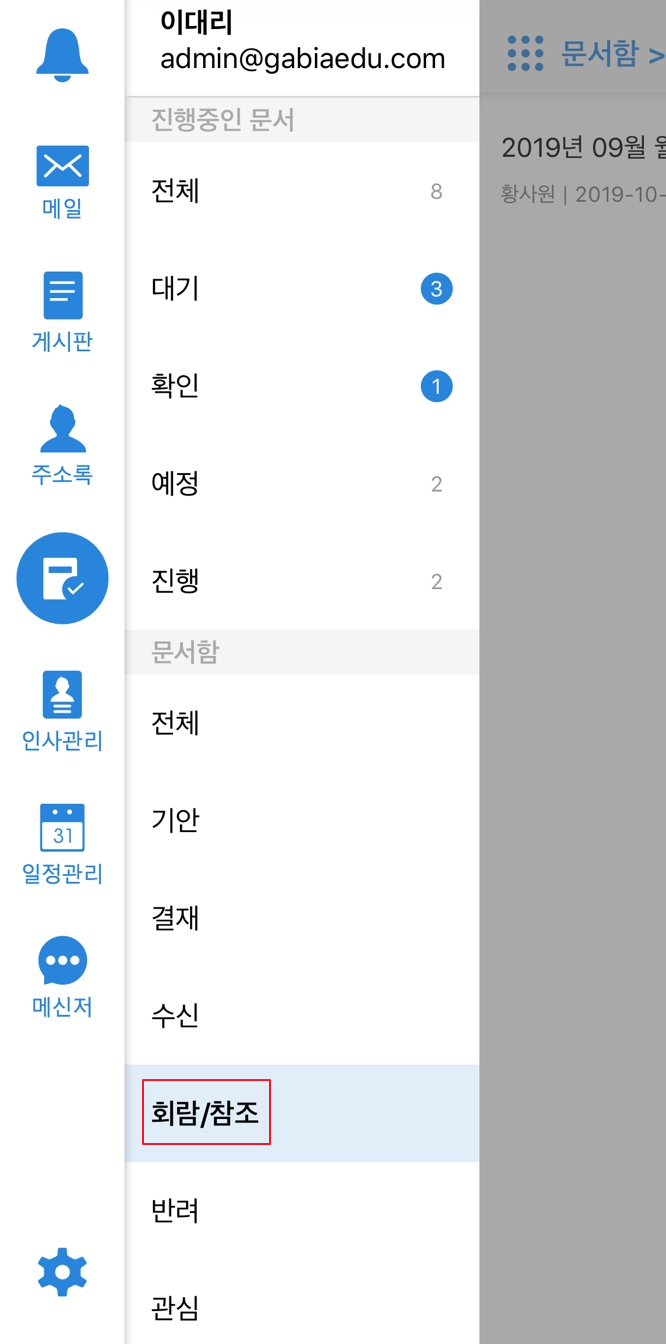
Task: Select 회람/참조 document folder
Action: coord(302,1113)
